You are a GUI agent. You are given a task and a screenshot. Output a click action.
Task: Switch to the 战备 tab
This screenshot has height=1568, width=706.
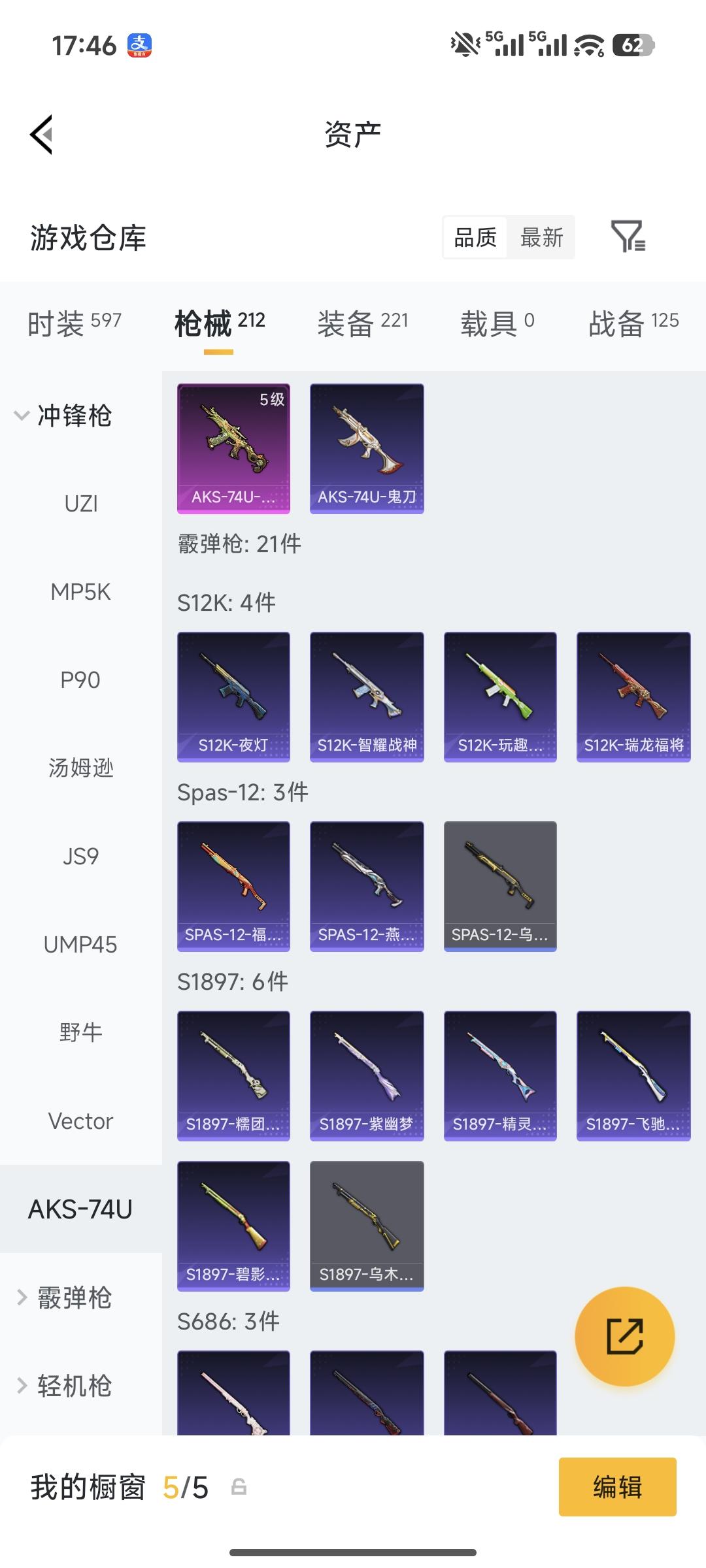tap(633, 323)
